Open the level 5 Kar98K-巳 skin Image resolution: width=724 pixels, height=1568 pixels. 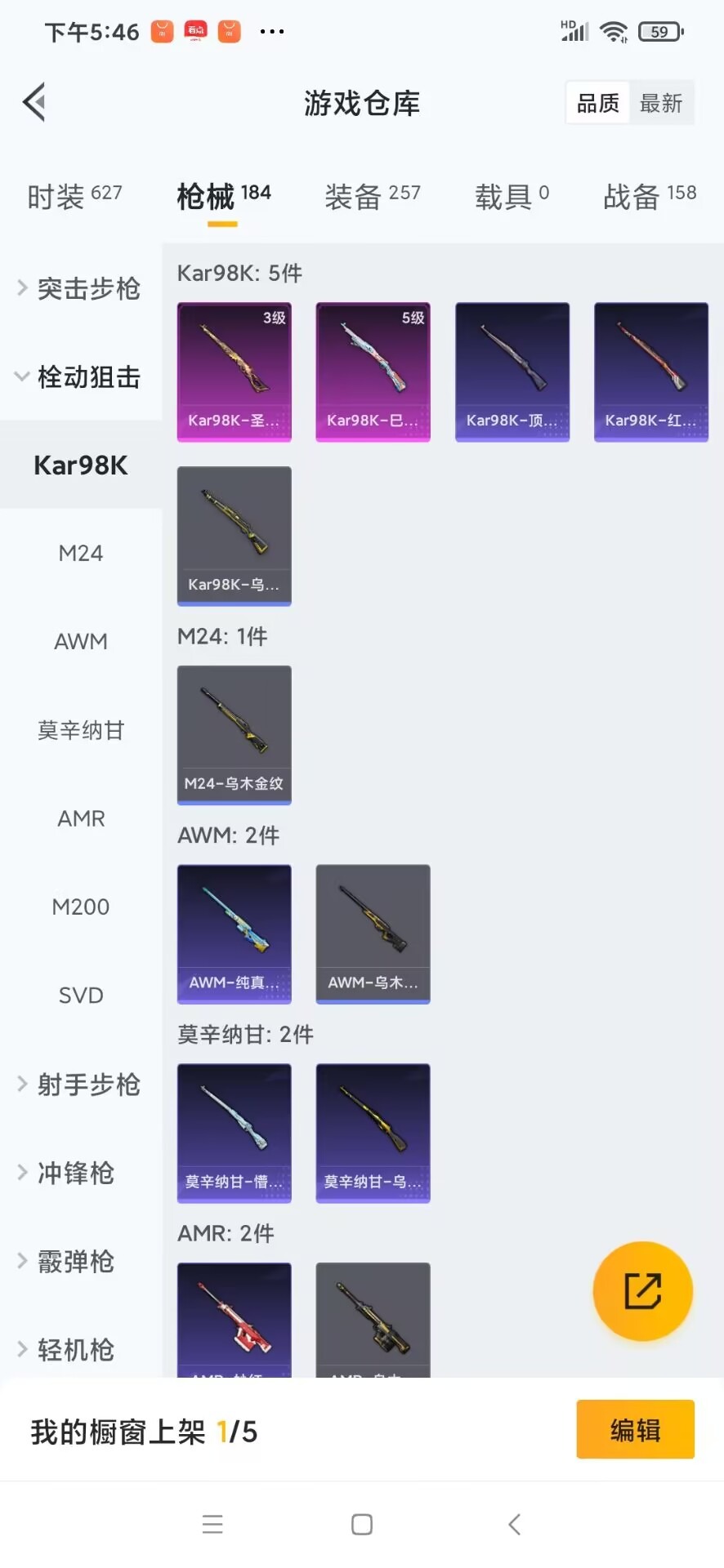(x=373, y=372)
